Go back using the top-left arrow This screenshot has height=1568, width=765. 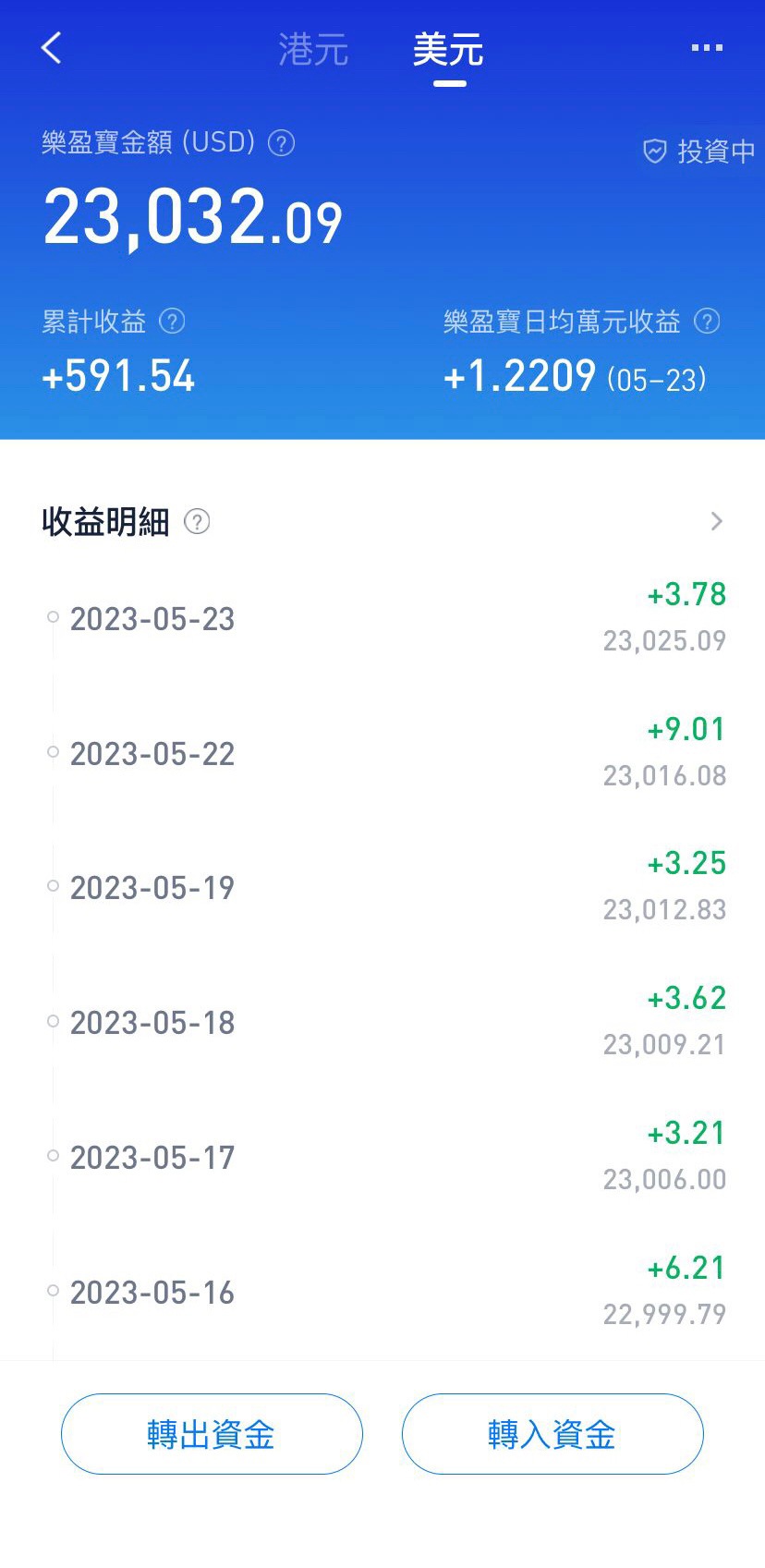tap(52, 48)
